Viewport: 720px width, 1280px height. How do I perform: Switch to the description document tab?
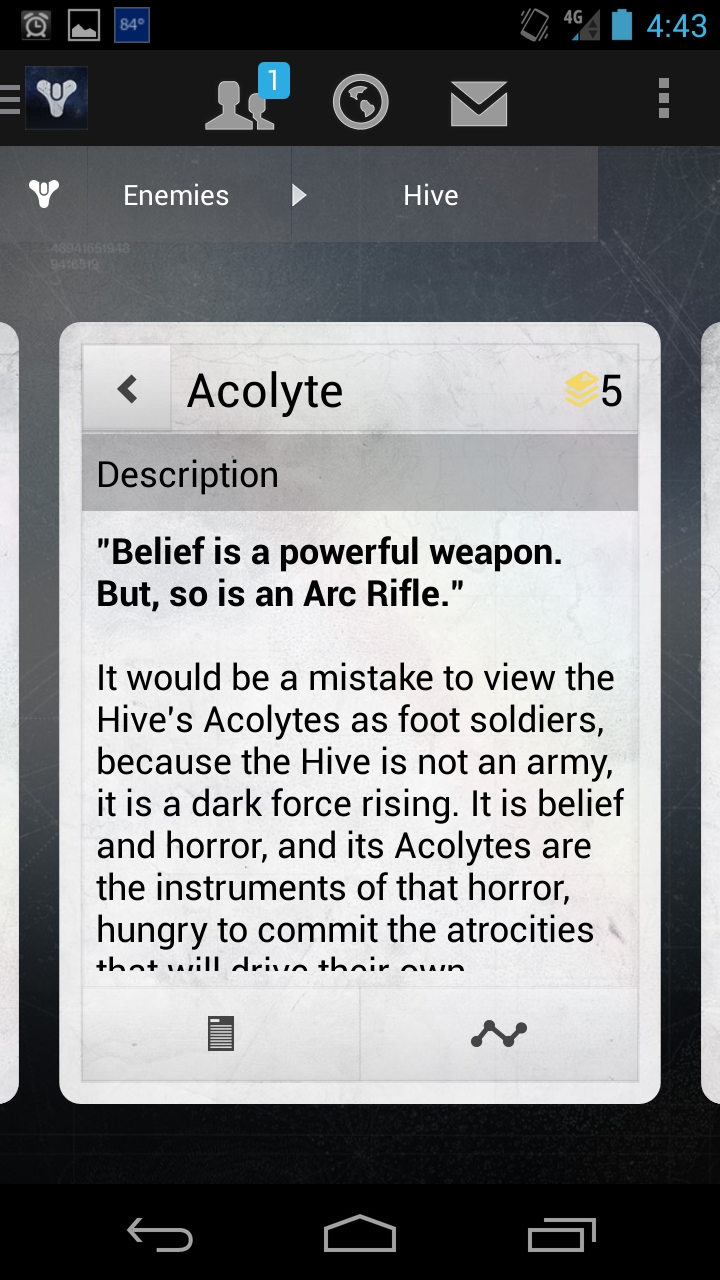tap(221, 1034)
